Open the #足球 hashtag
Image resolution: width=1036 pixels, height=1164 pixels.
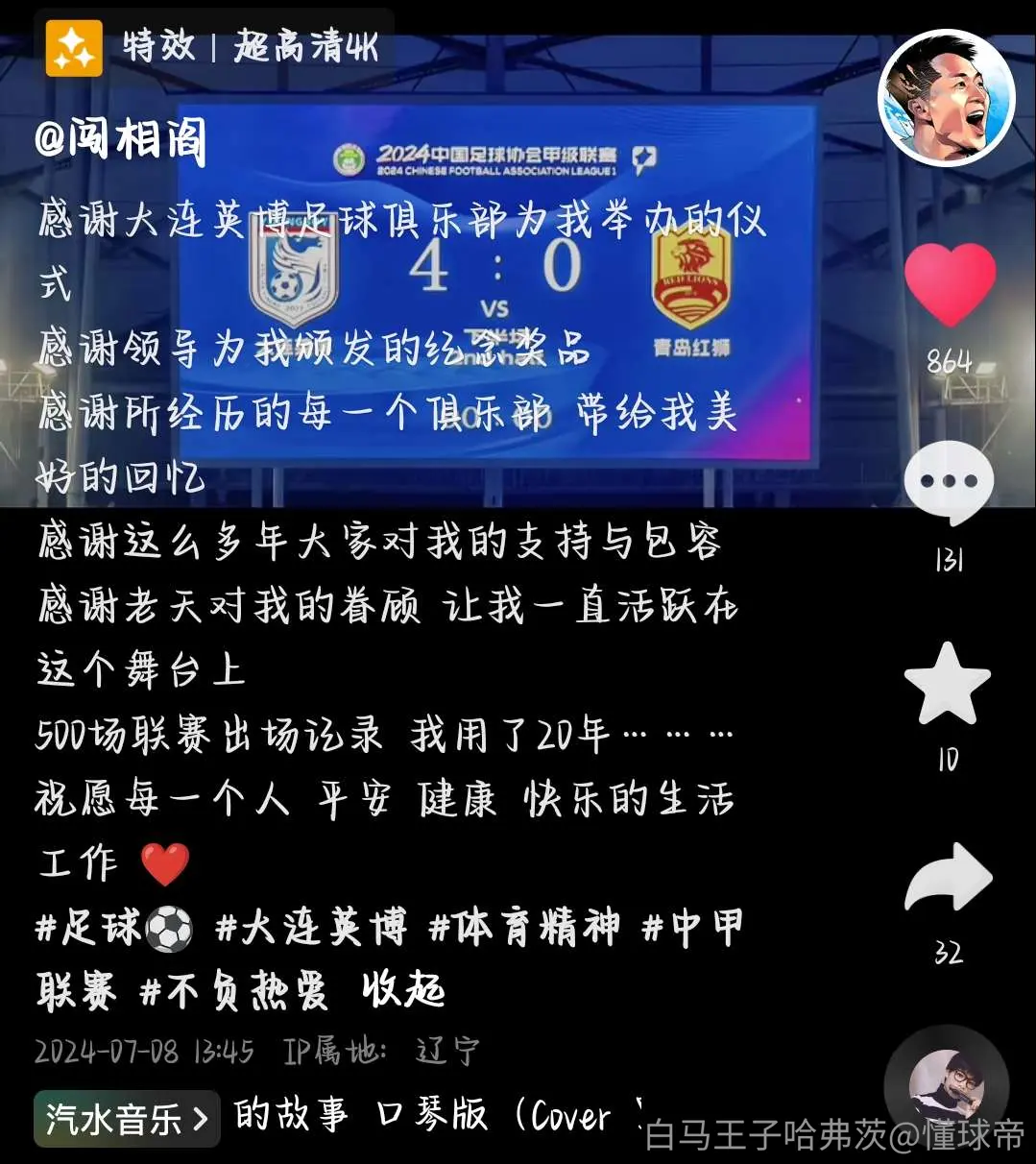(114, 929)
